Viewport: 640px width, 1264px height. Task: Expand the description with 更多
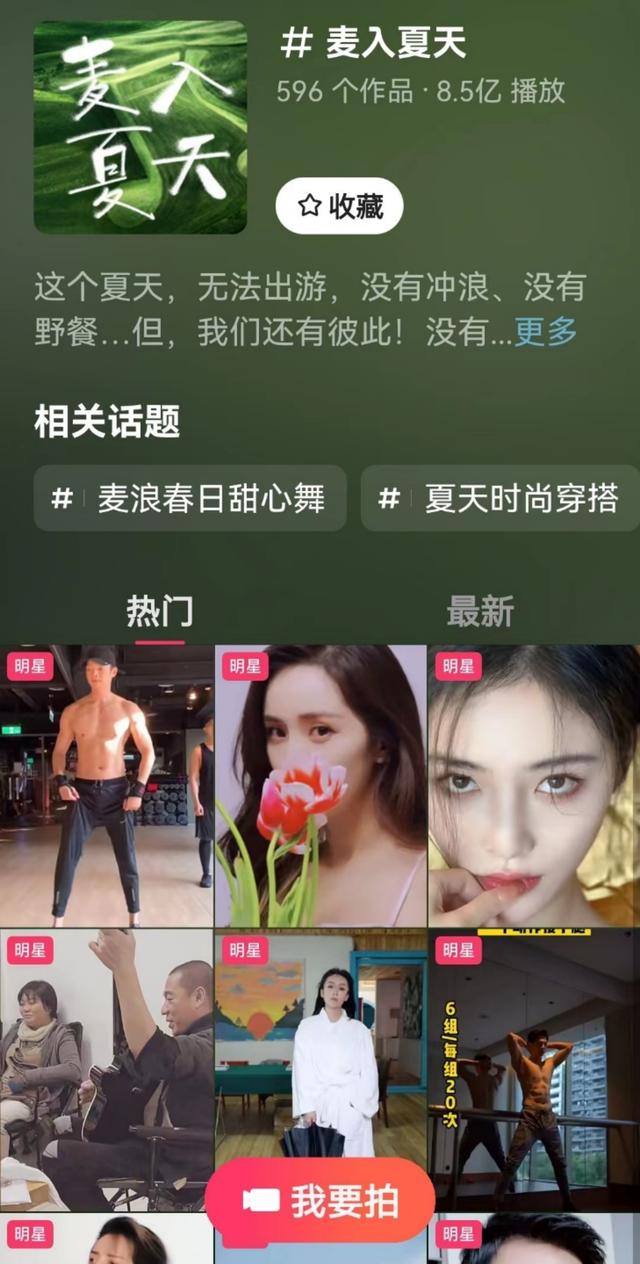pyautogui.click(x=546, y=331)
